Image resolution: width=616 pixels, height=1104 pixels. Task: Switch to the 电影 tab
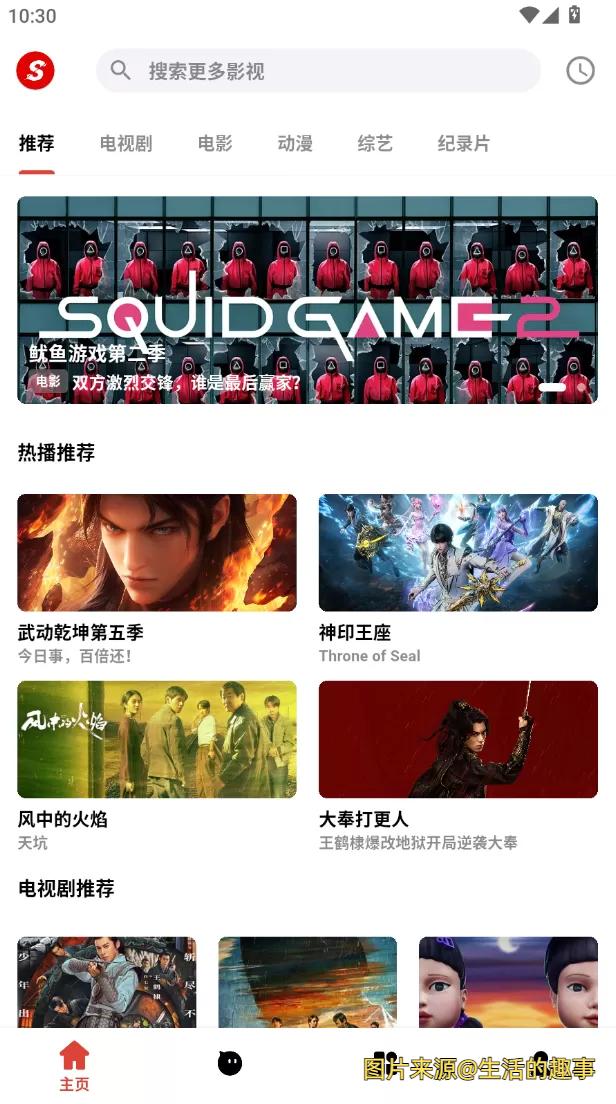click(215, 144)
